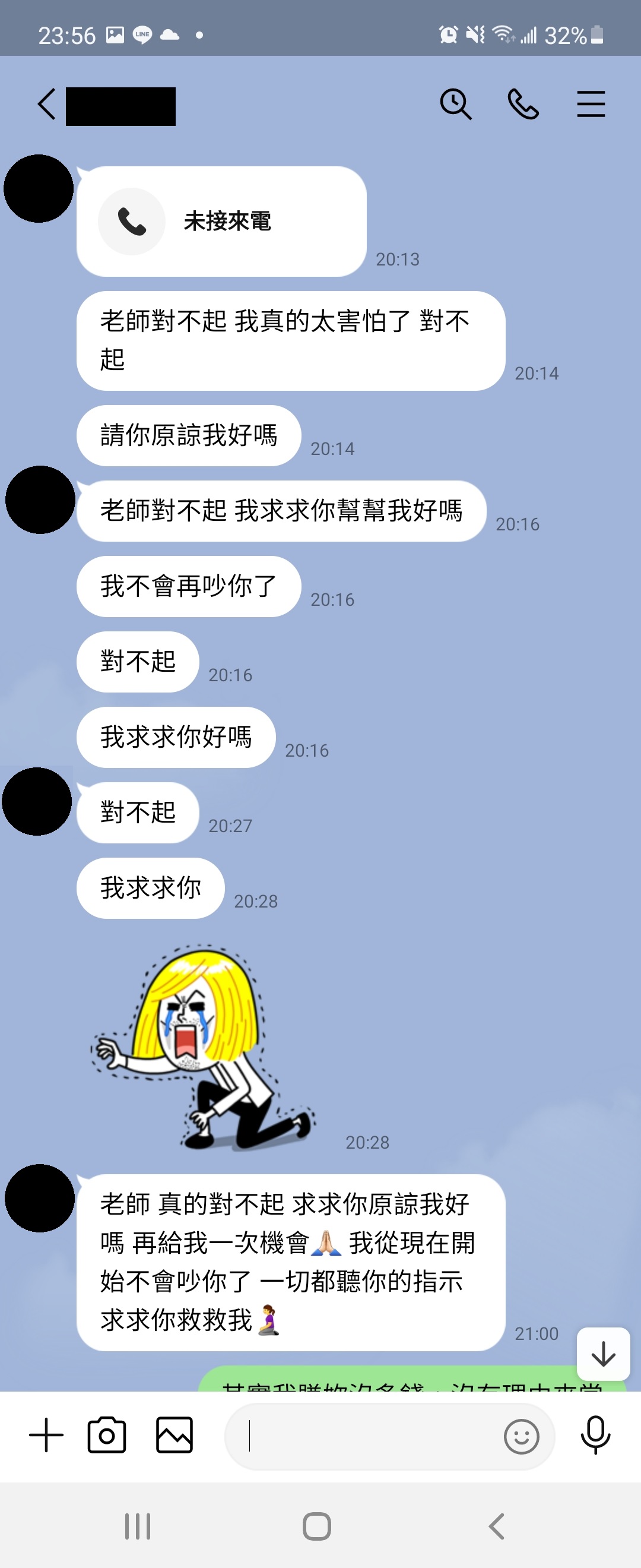The image size is (641, 1568).
Task: Open recent apps
Action: tap(138, 1526)
